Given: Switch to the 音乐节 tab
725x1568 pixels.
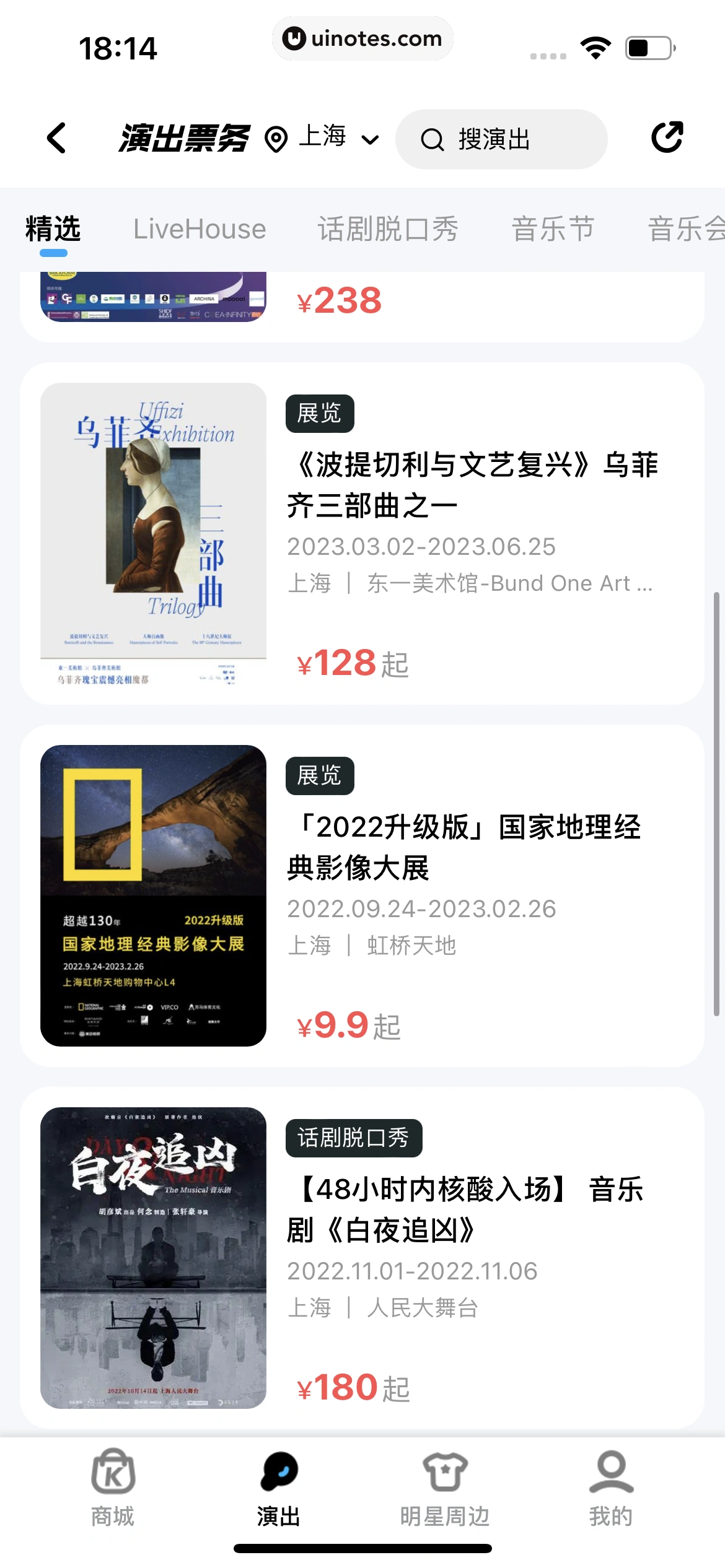Looking at the screenshot, I should pyautogui.click(x=553, y=229).
